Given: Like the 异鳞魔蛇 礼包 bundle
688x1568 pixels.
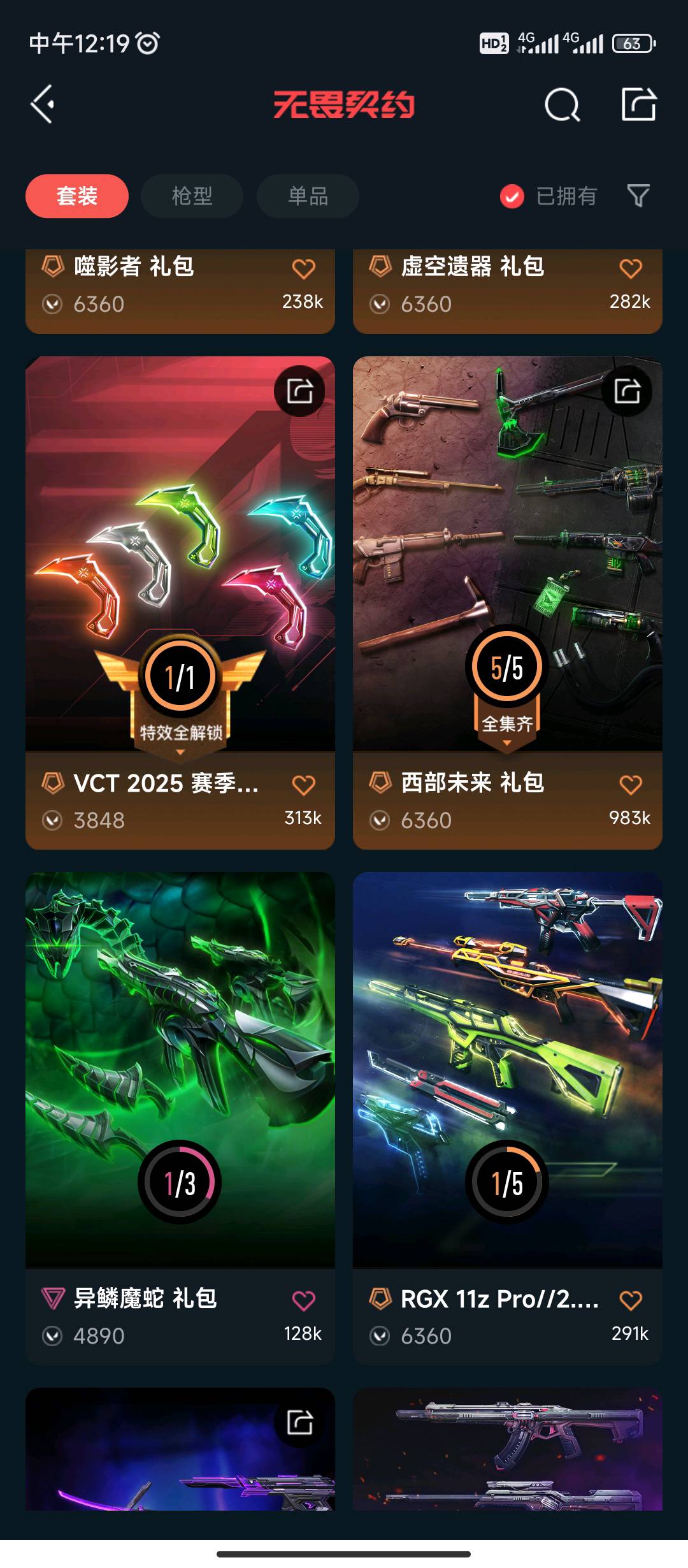Looking at the screenshot, I should pos(303,1300).
